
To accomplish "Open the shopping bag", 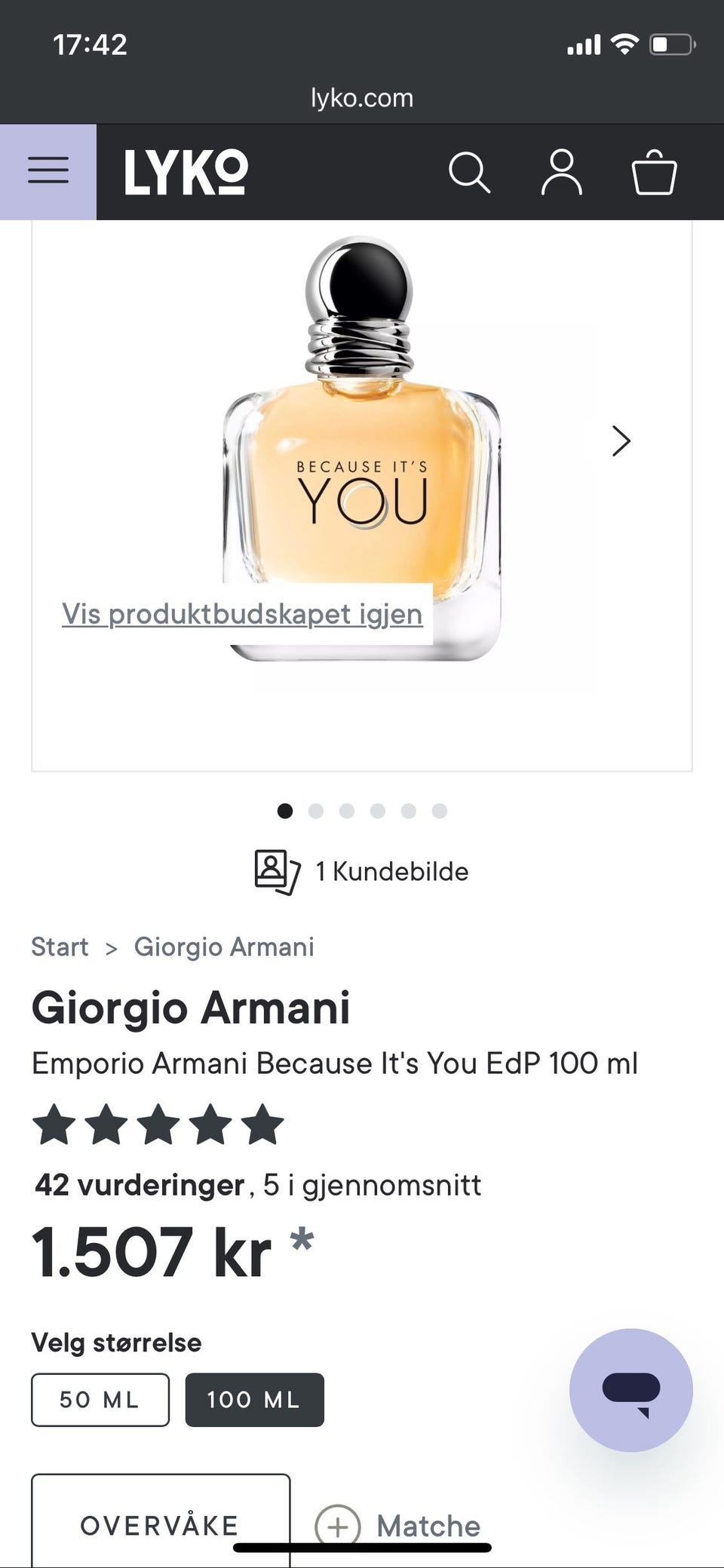I will click(x=654, y=173).
